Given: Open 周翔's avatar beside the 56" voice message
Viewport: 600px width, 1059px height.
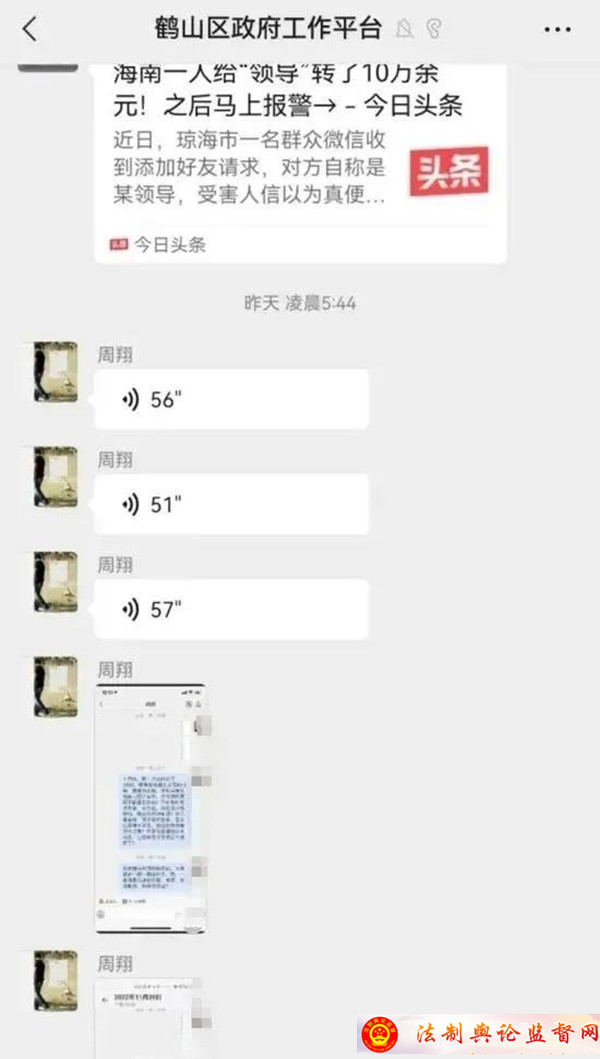Looking at the screenshot, I should pos(55,372).
